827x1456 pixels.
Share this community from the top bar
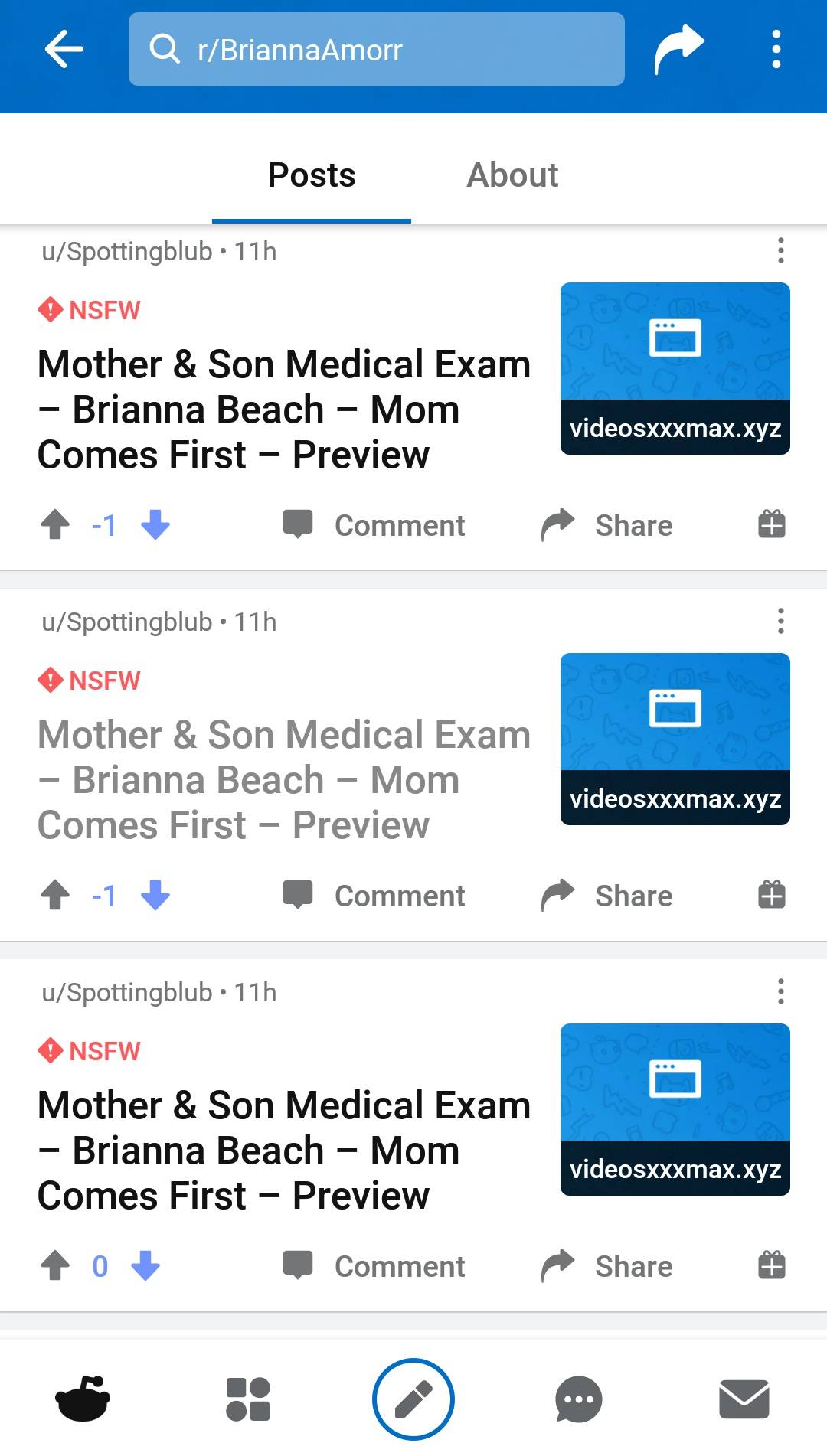tap(678, 50)
